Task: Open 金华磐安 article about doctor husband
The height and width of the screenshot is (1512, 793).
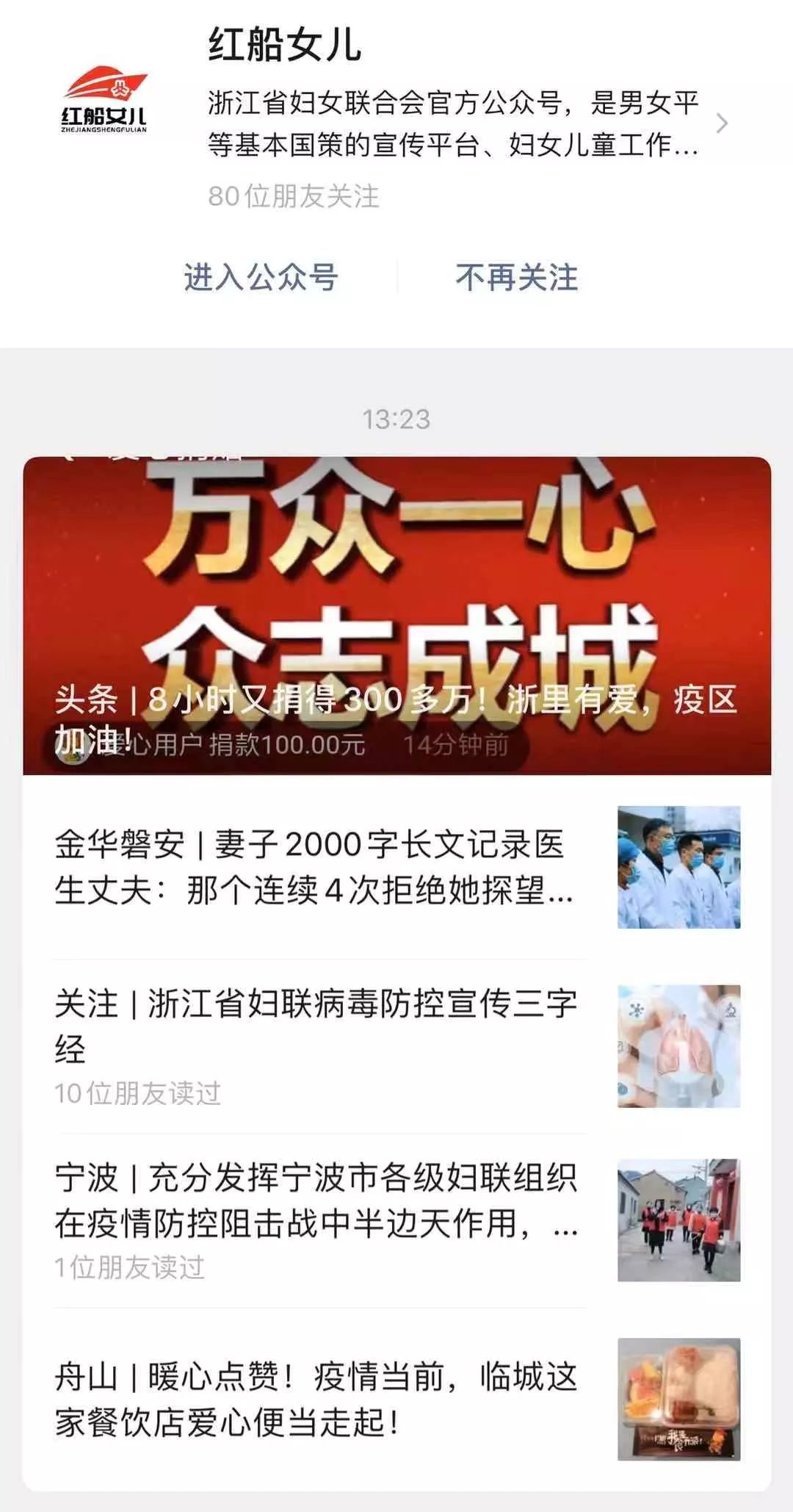Action: point(316,868)
